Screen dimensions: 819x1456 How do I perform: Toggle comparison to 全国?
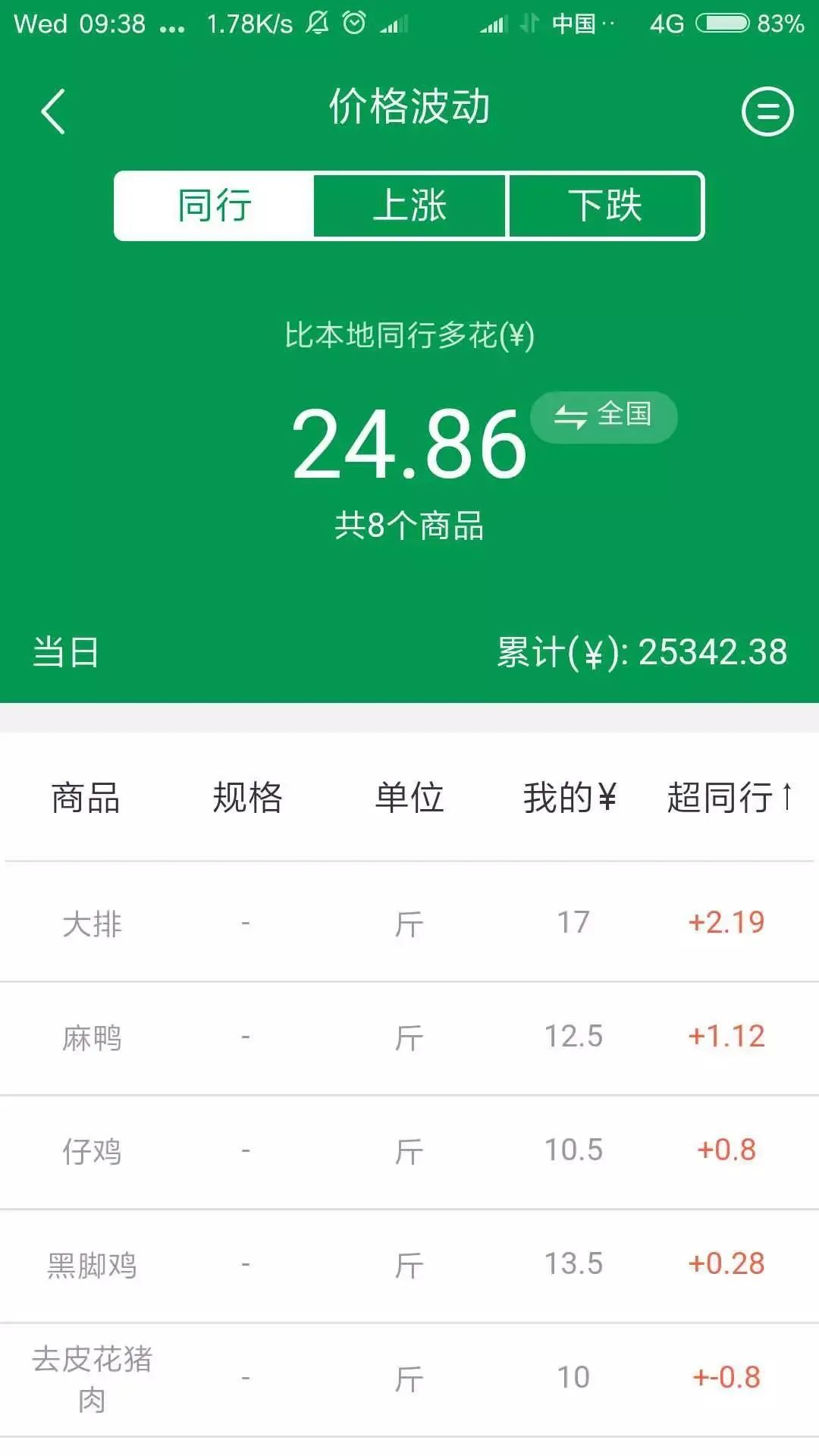[604, 416]
